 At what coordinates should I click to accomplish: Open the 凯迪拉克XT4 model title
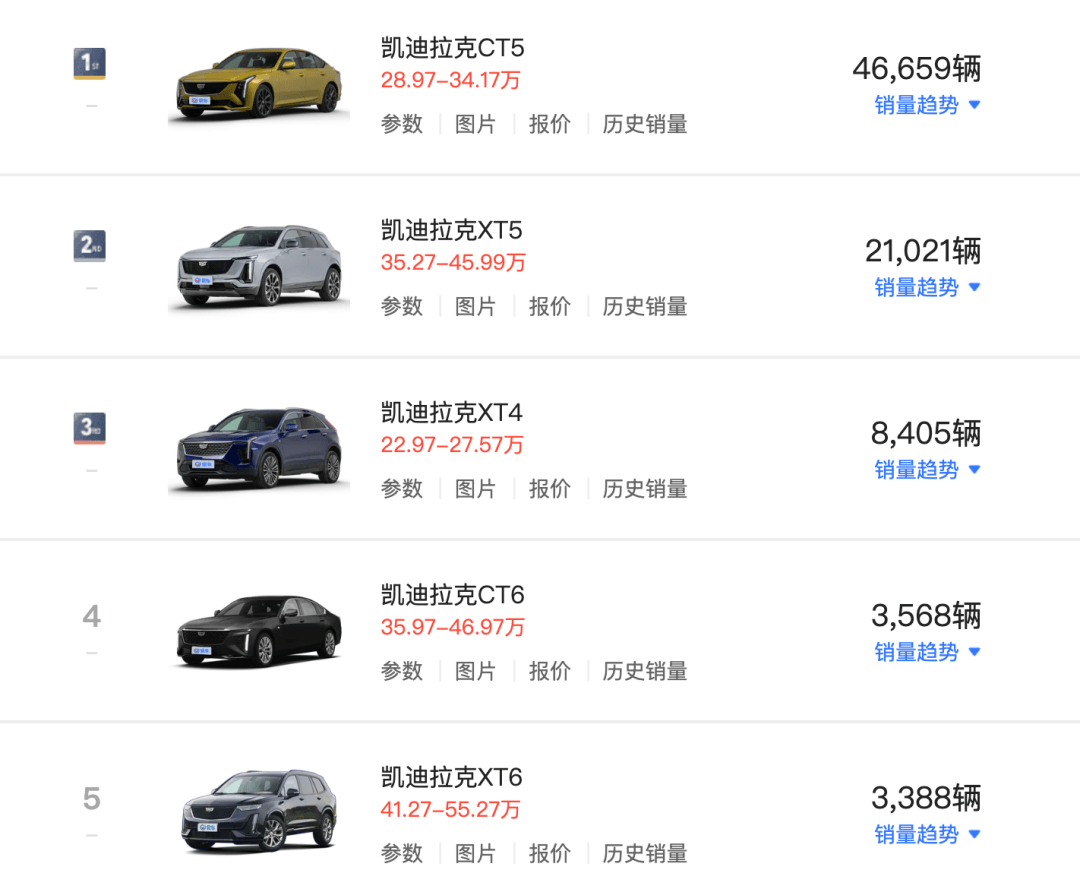452,413
